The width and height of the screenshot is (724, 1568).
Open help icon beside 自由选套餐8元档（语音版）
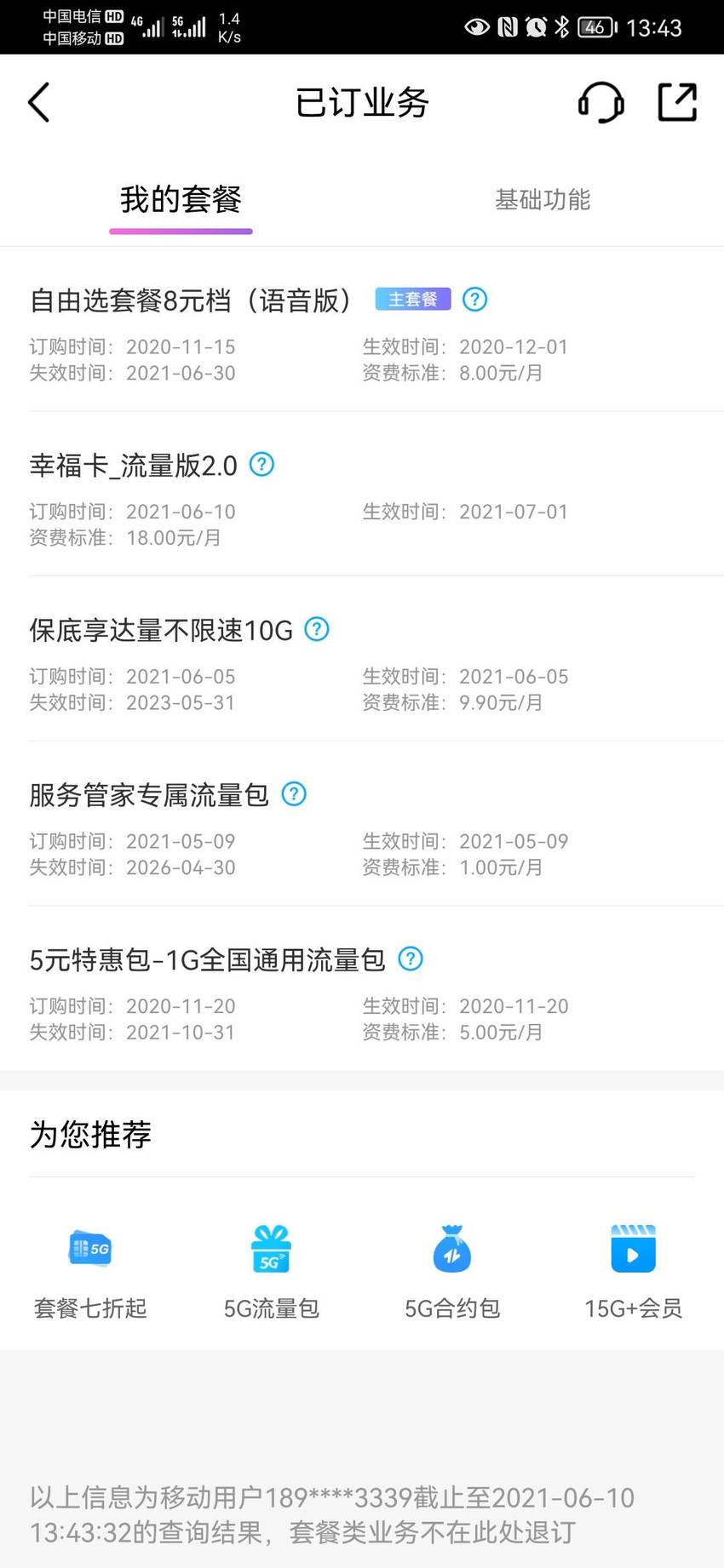click(x=474, y=300)
